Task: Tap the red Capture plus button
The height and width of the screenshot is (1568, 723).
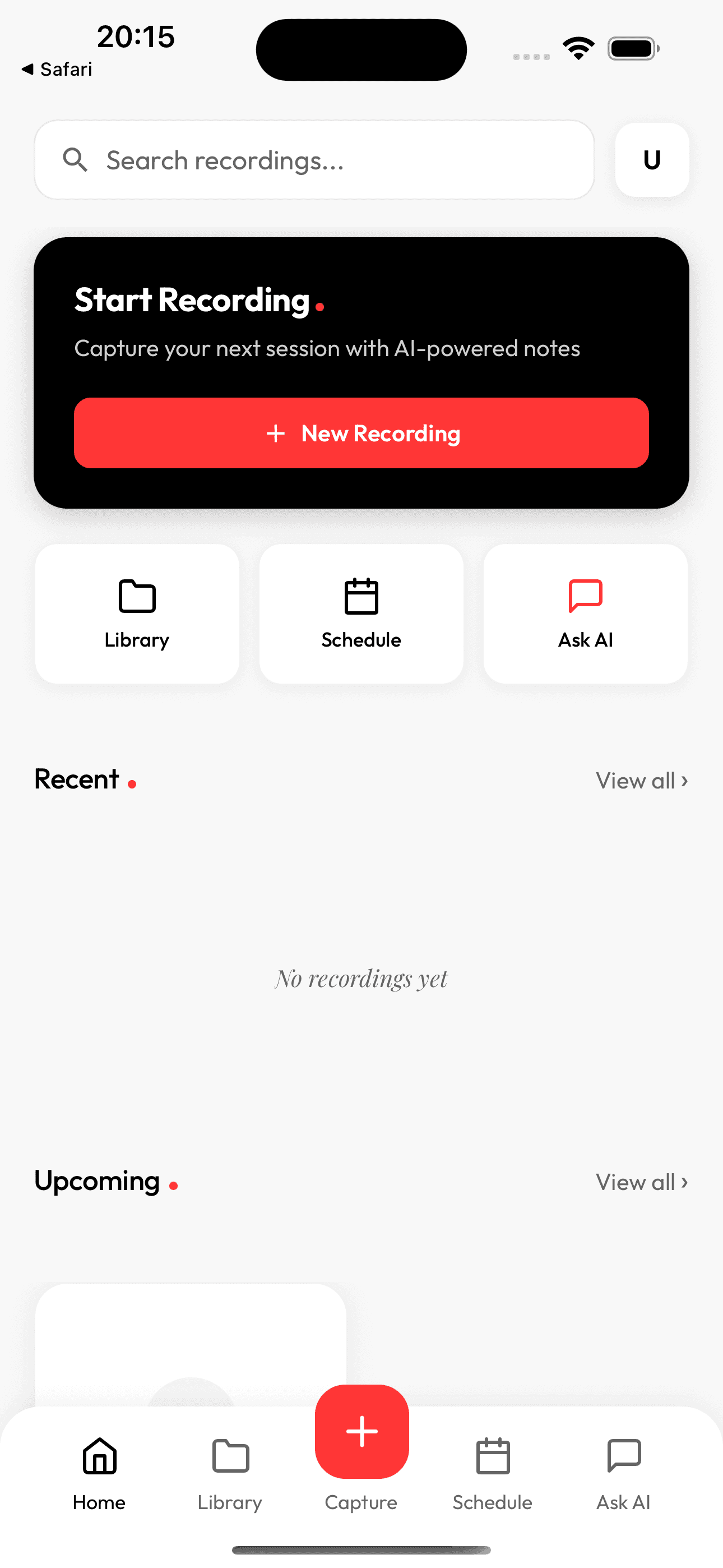Action: pos(361,1432)
